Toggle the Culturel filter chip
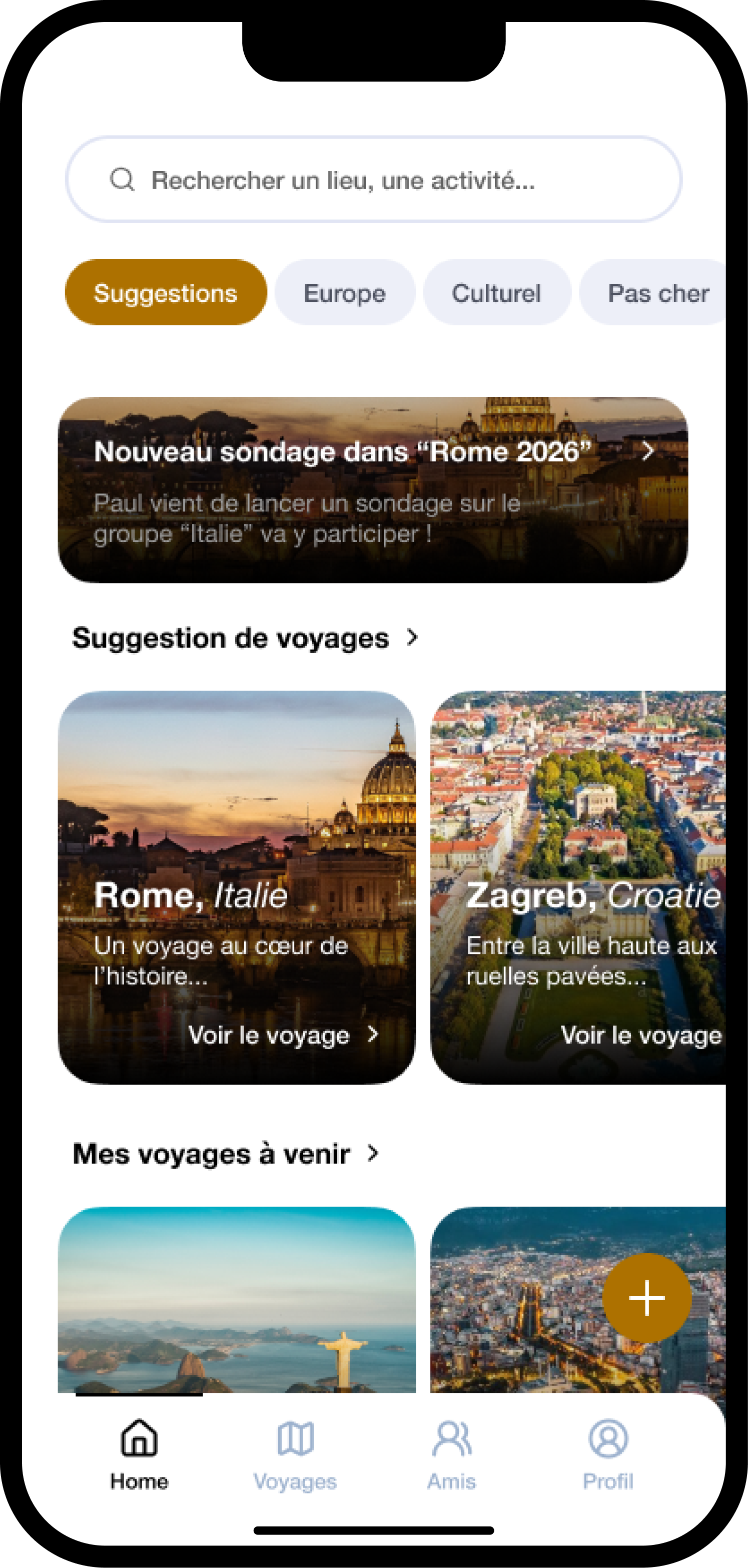The image size is (748, 1568). 497,292
